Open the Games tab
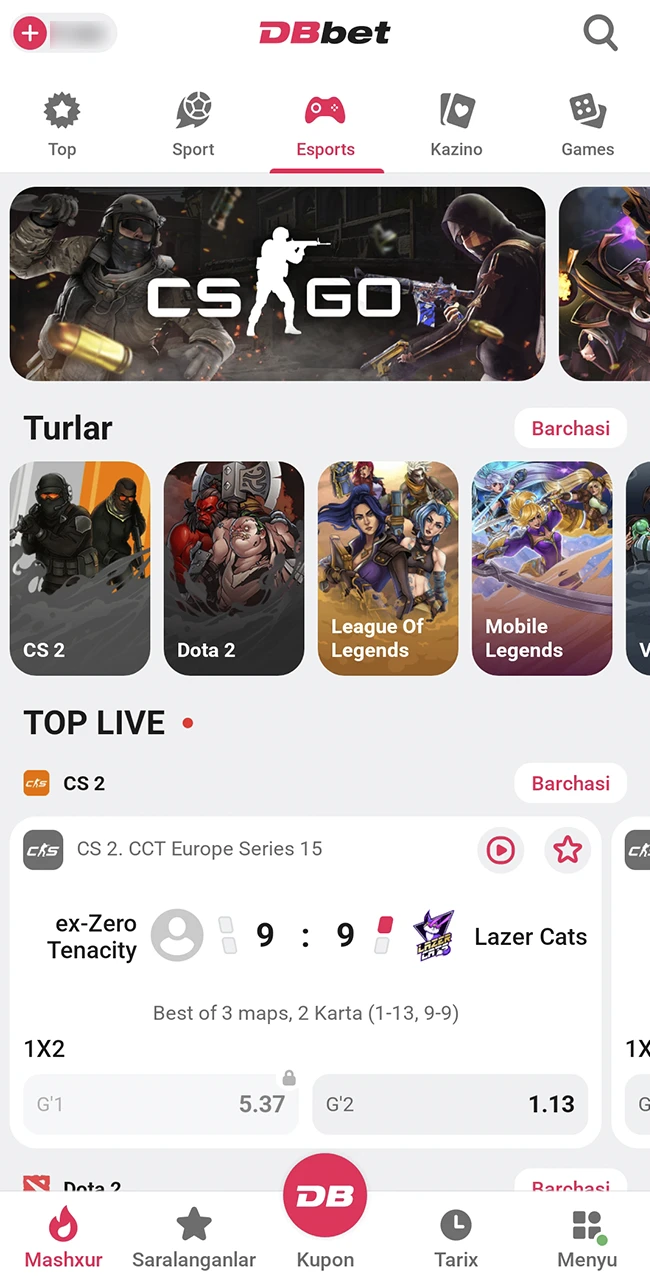The width and height of the screenshot is (650, 1280). [x=587, y=125]
